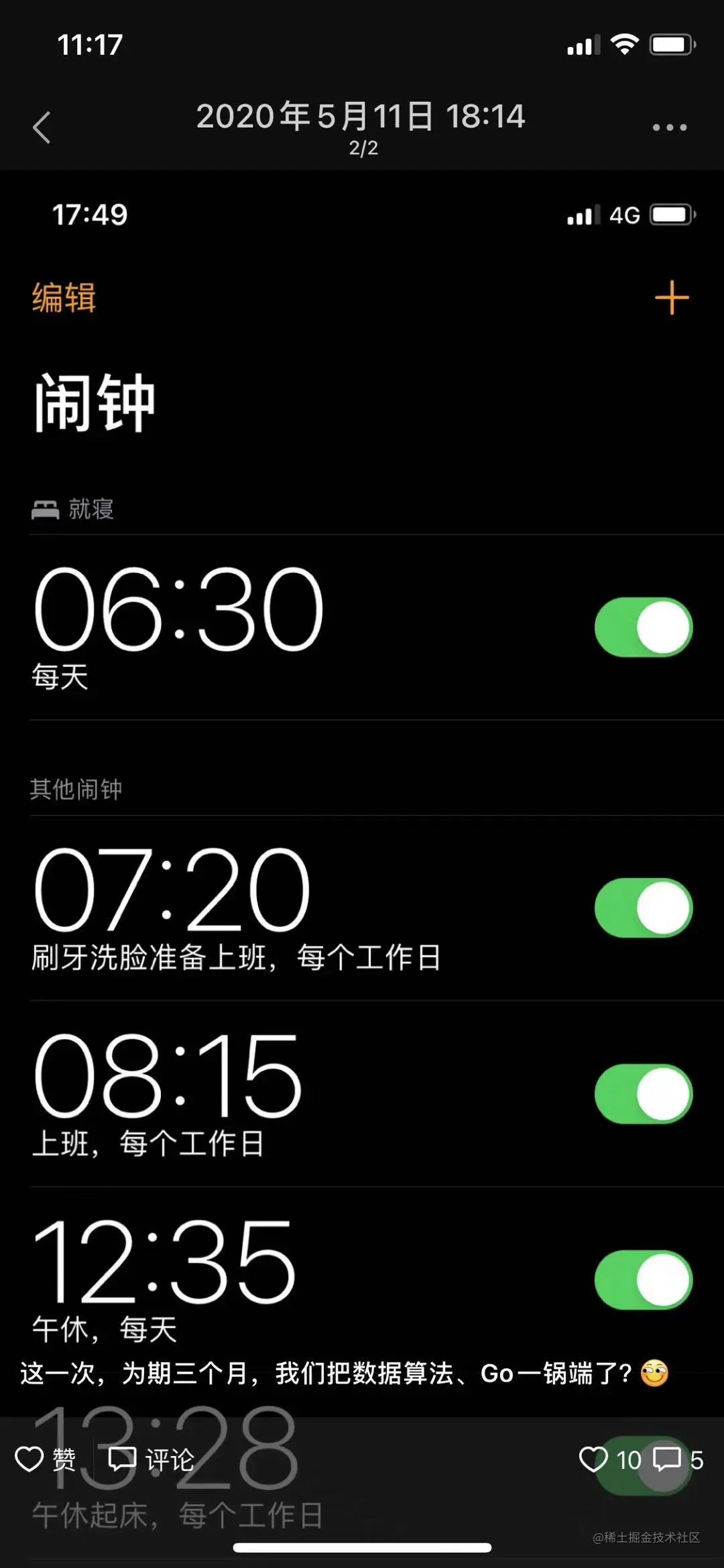Open the post details showing 10 likes, 5 comments
724x1568 pixels.
[x=640, y=1459]
